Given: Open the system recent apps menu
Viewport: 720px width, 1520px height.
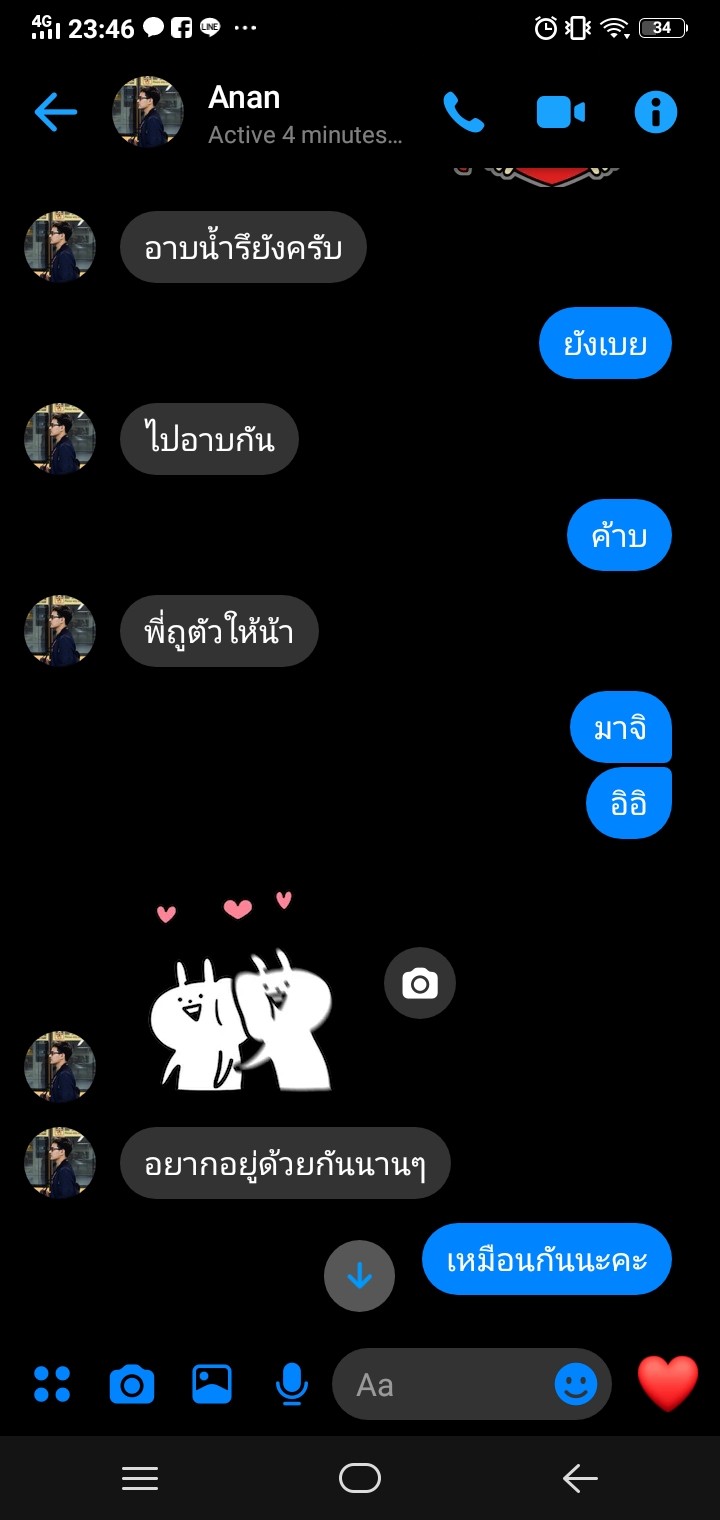Looking at the screenshot, I should click(140, 1478).
